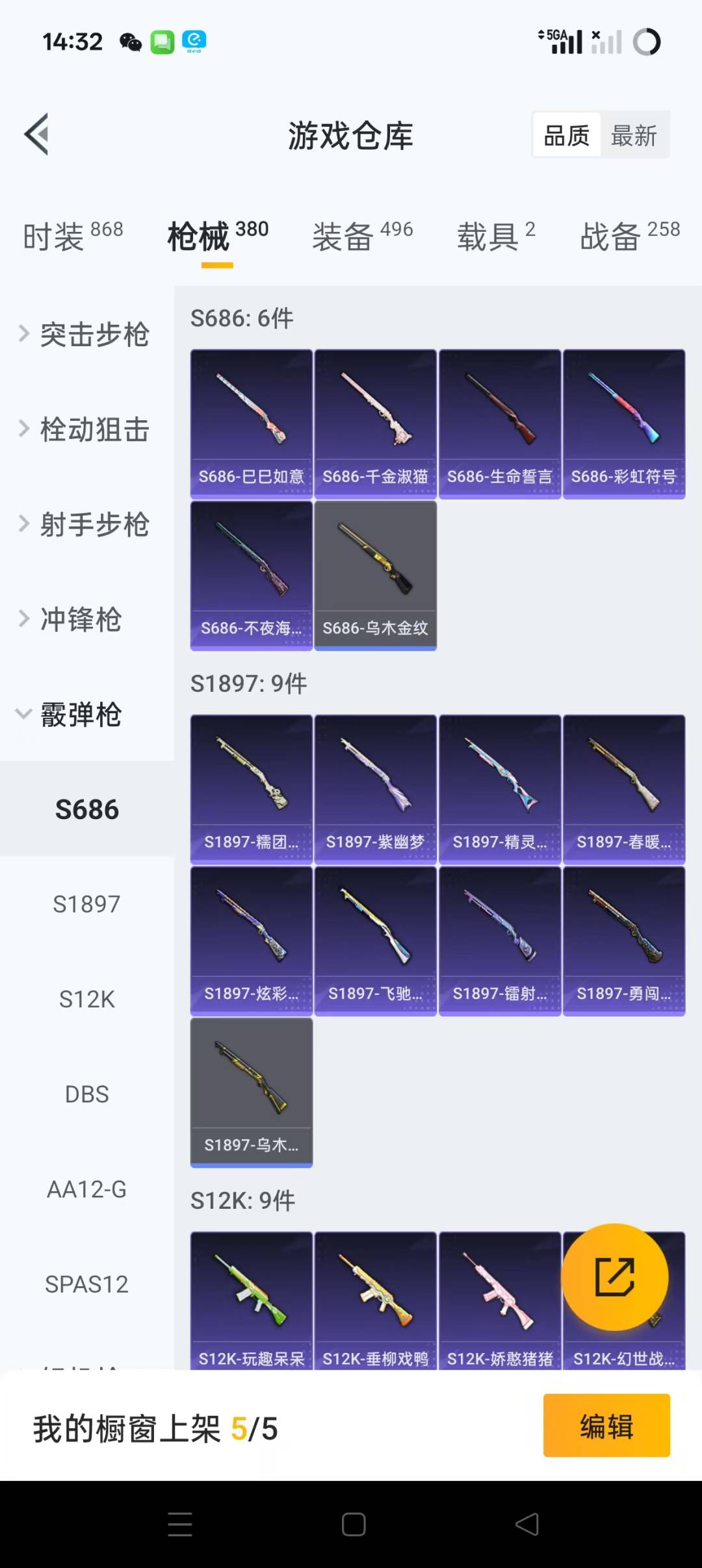Open the S686-千金淑猫 skin
The image size is (702, 1568).
(x=375, y=424)
